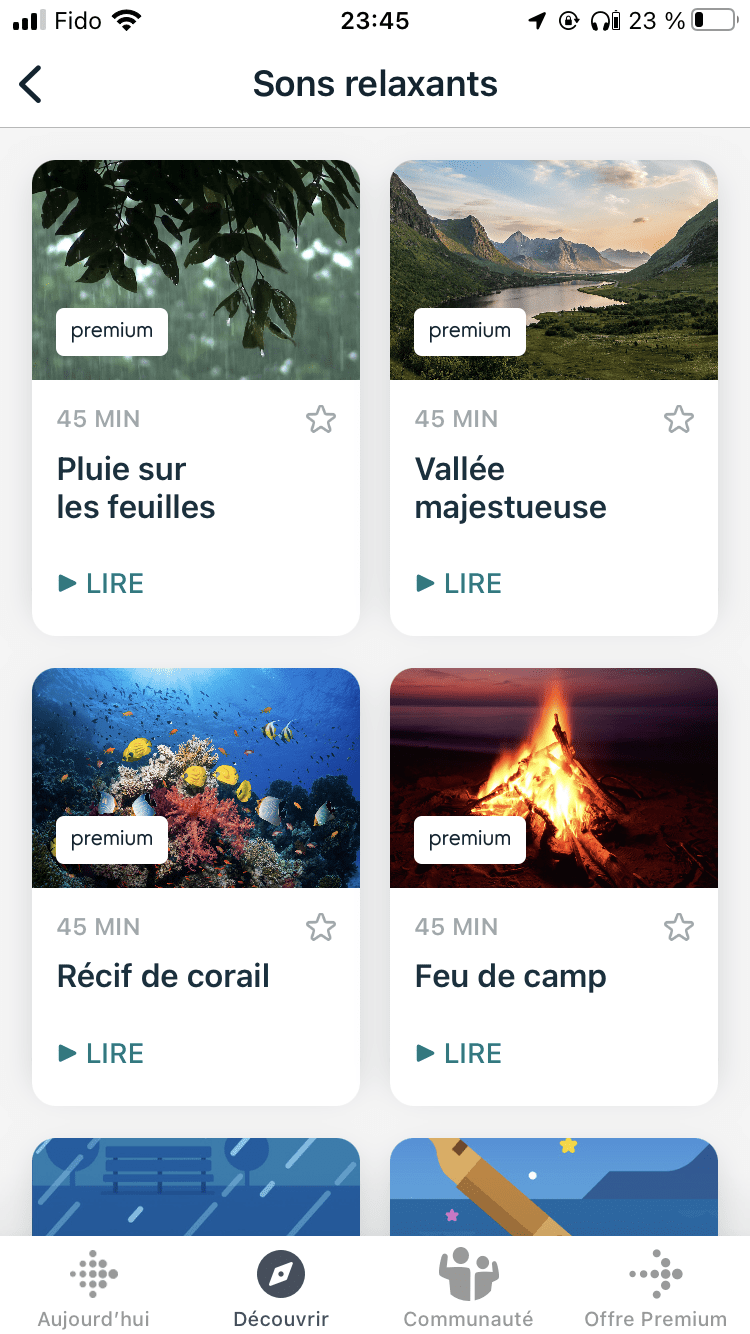750x1334 pixels.
Task: Go to the Communauté tab
Action: coord(468,1288)
